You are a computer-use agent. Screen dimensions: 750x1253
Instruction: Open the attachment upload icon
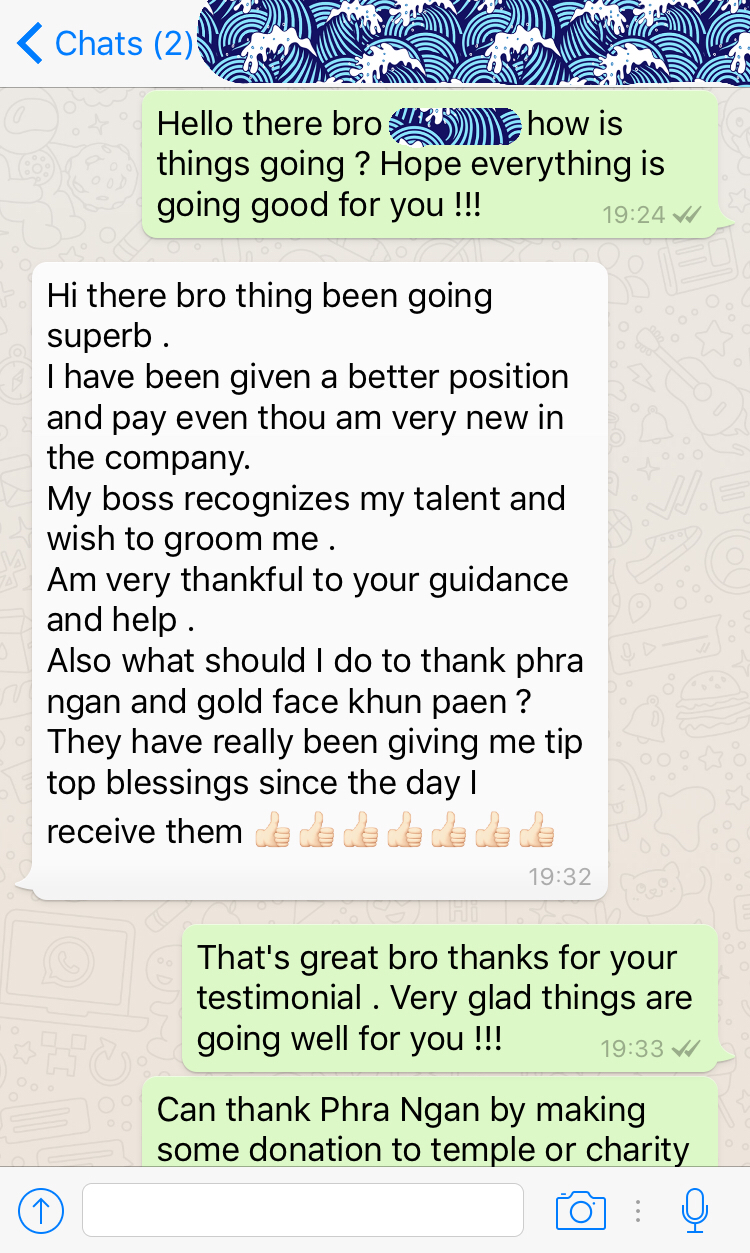pyautogui.click(x=41, y=1211)
